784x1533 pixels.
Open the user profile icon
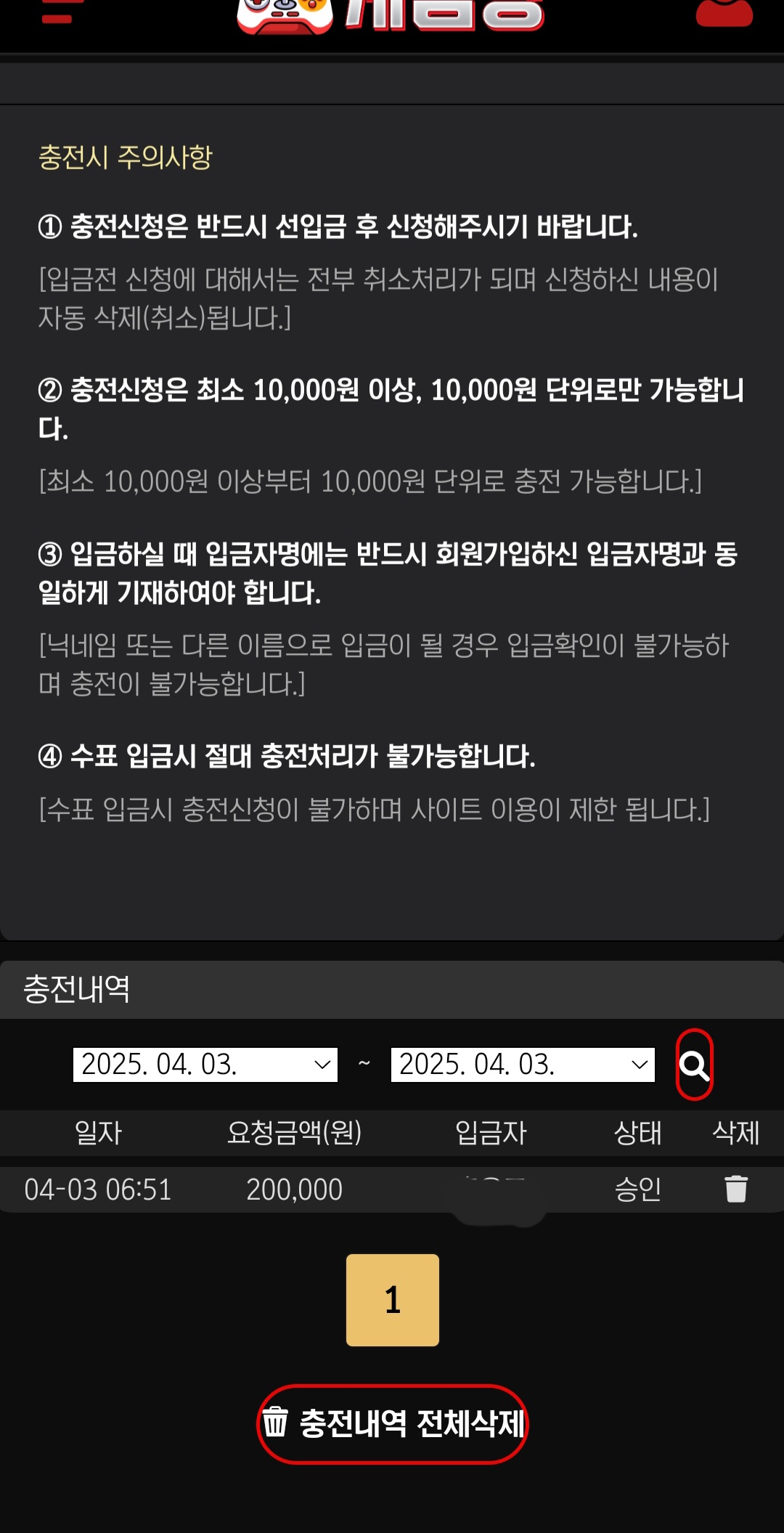[x=724, y=12]
